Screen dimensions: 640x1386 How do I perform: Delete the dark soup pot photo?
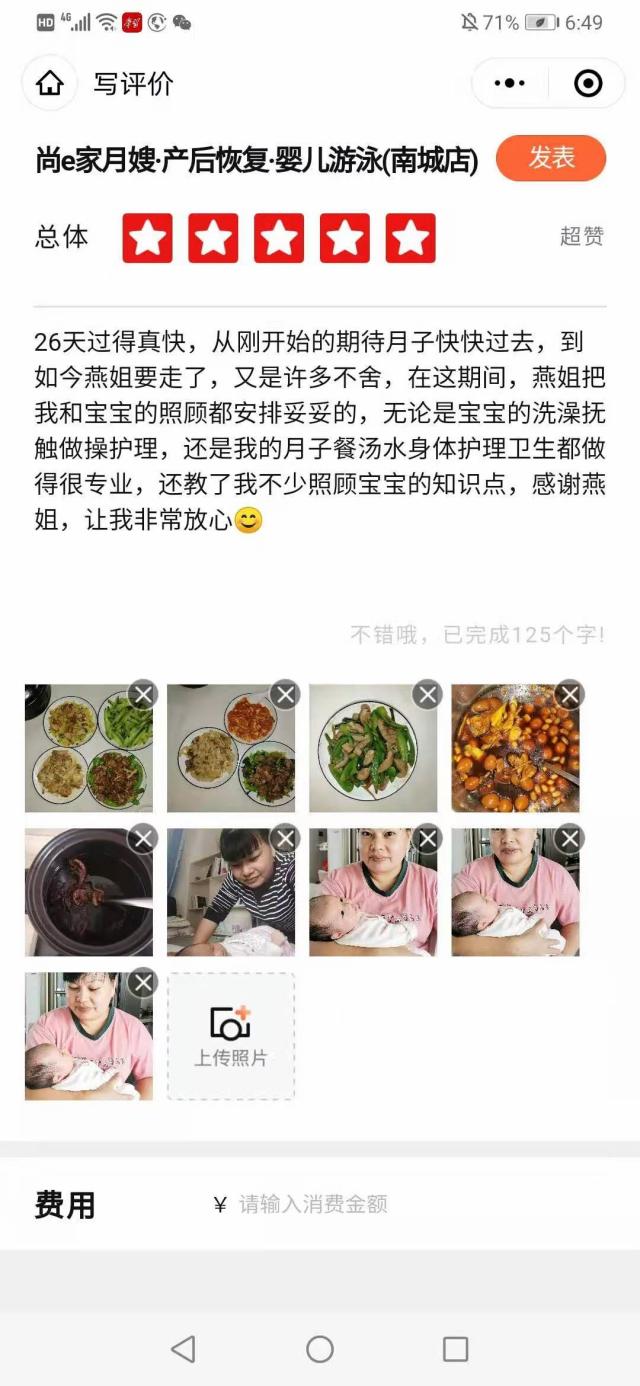(143, 838)
